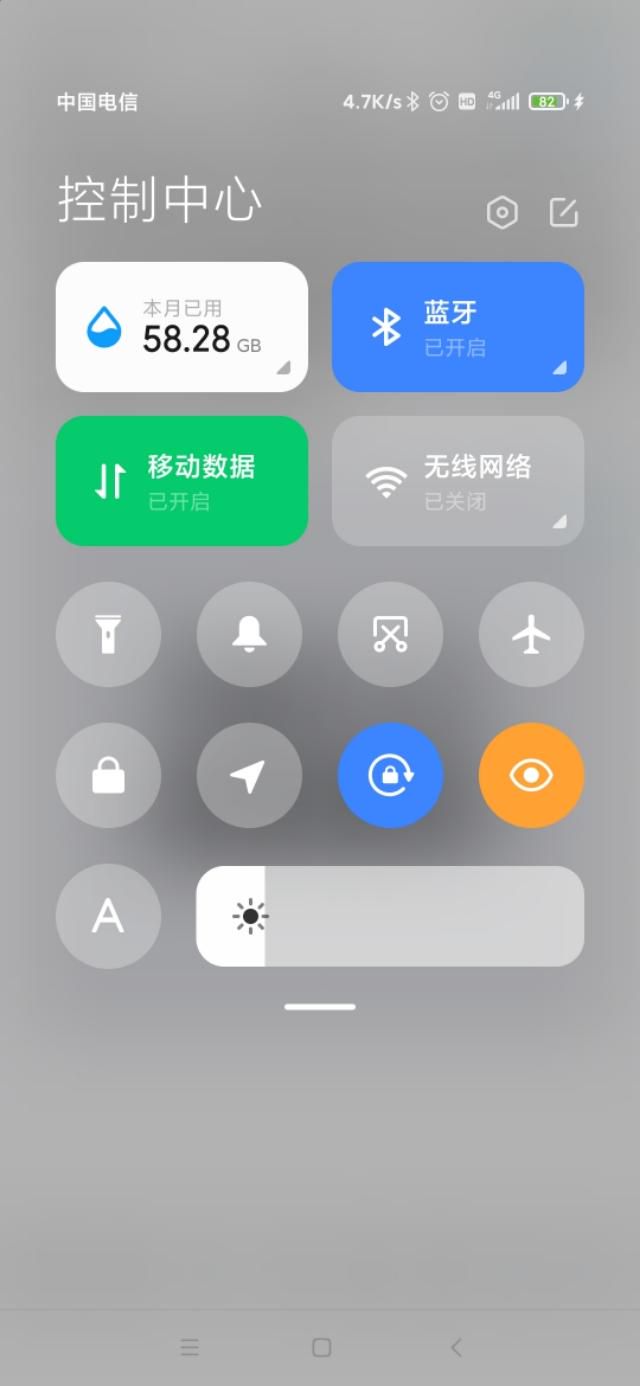Go to the home screen
640x1386 pixels.
point(321,1347)
